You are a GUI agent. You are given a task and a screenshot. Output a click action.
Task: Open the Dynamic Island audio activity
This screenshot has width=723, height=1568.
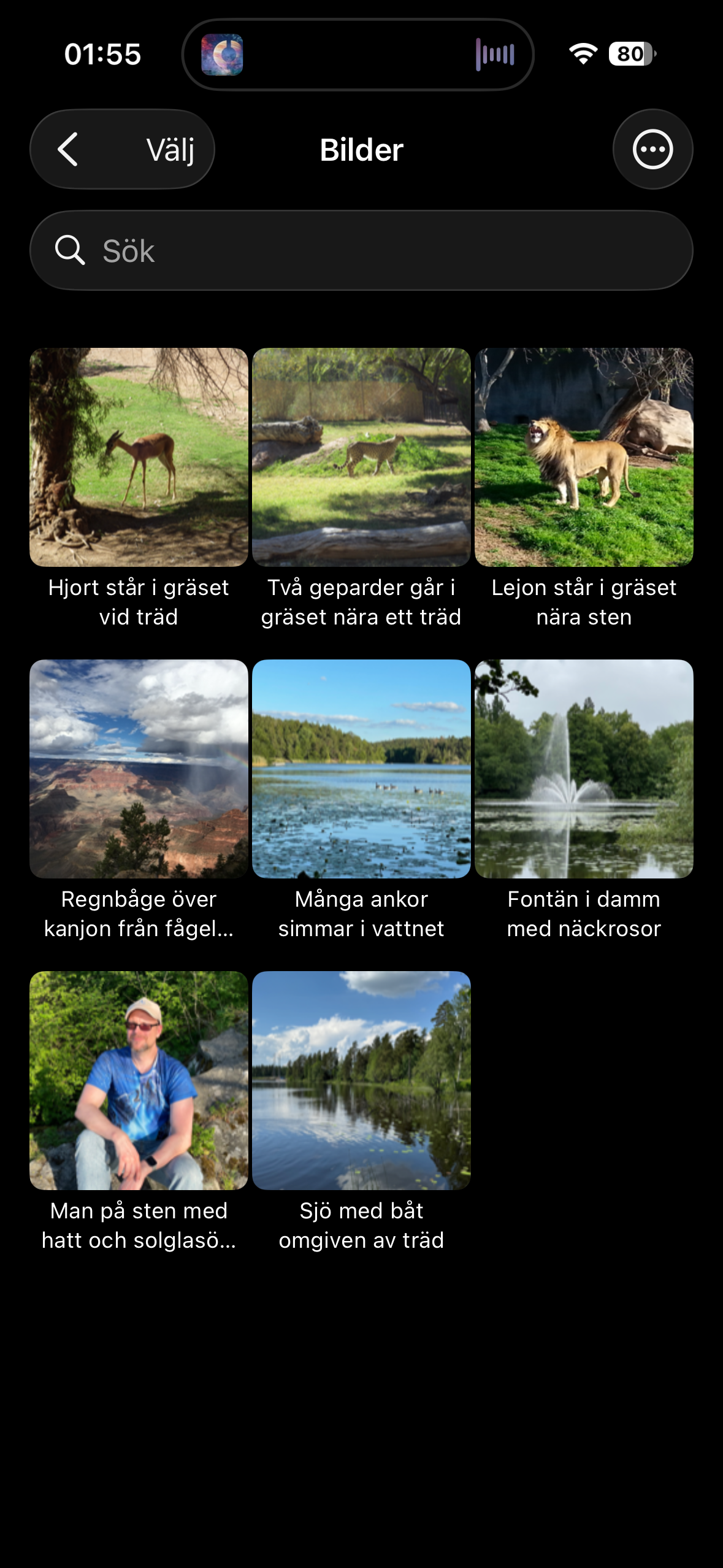(x=358, y=55)
